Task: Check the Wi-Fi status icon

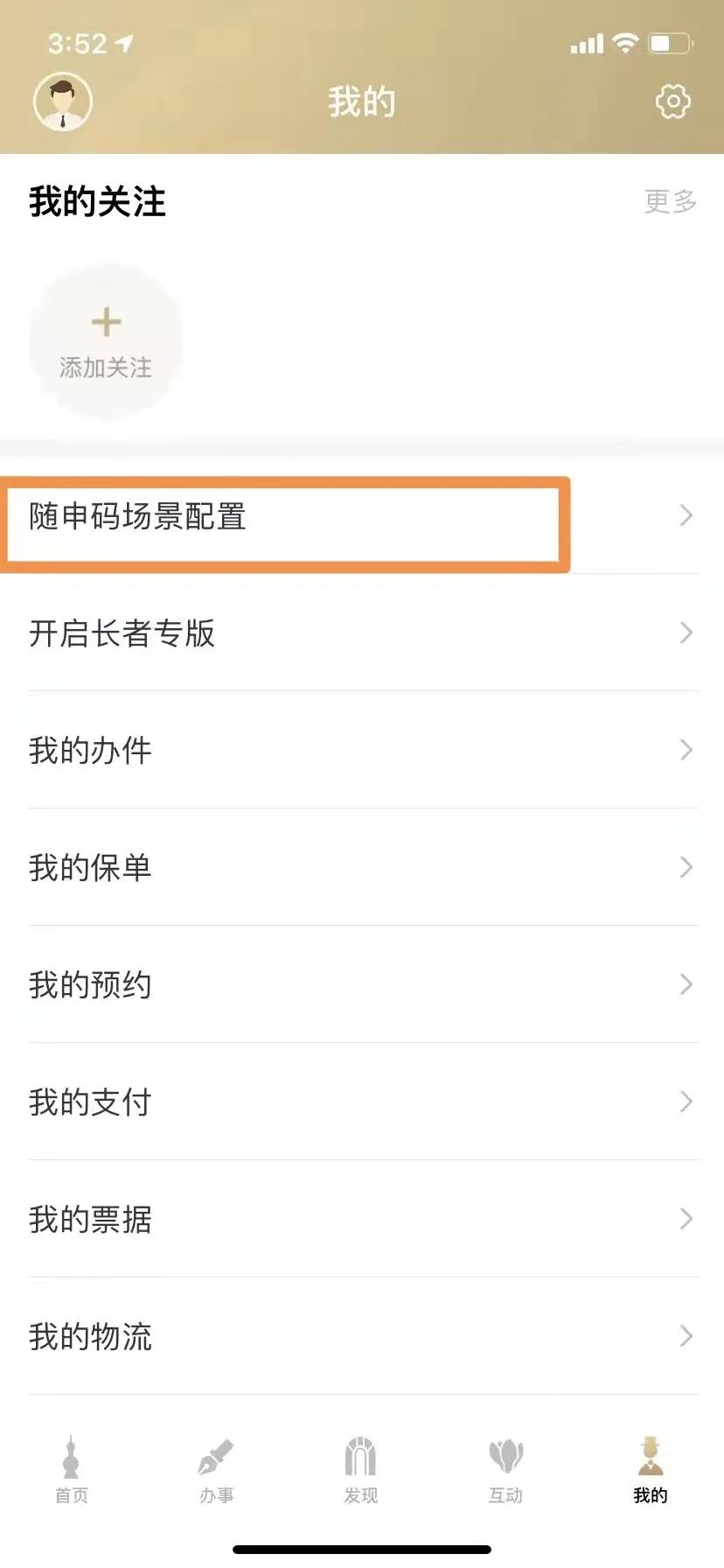Action: pos(626,41)
